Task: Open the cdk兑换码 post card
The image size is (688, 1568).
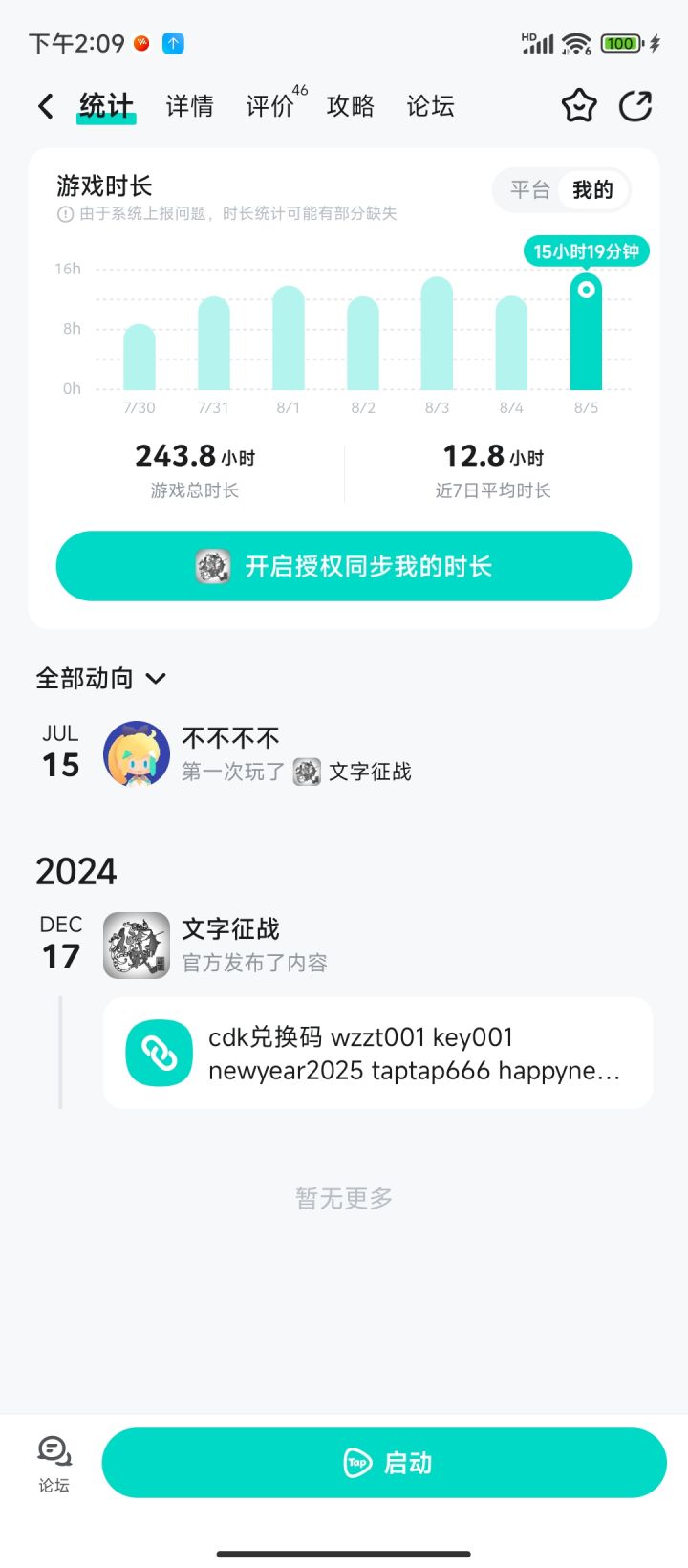Action: (x=378, y=1054)
